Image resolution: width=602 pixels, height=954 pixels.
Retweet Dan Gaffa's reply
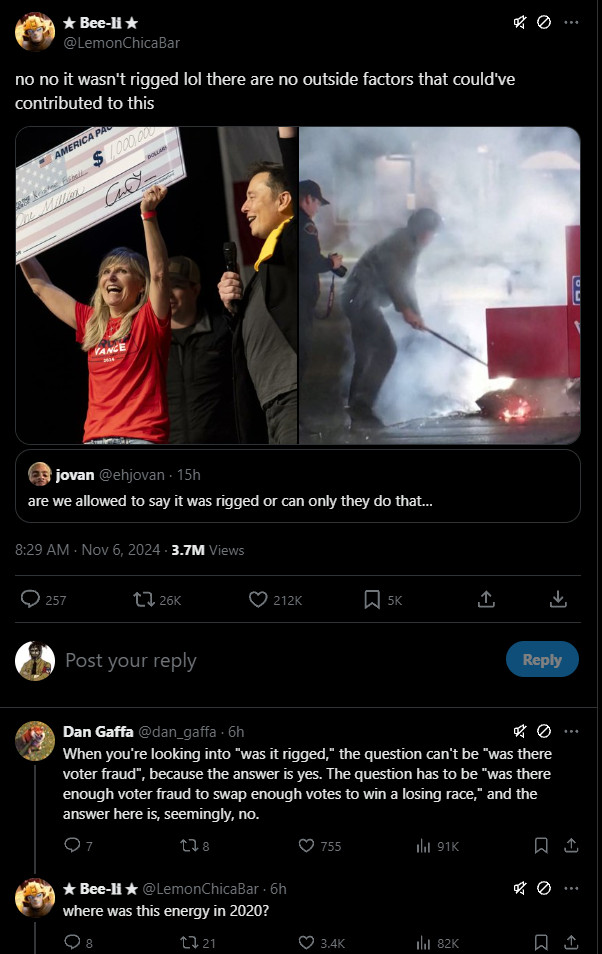190,846
